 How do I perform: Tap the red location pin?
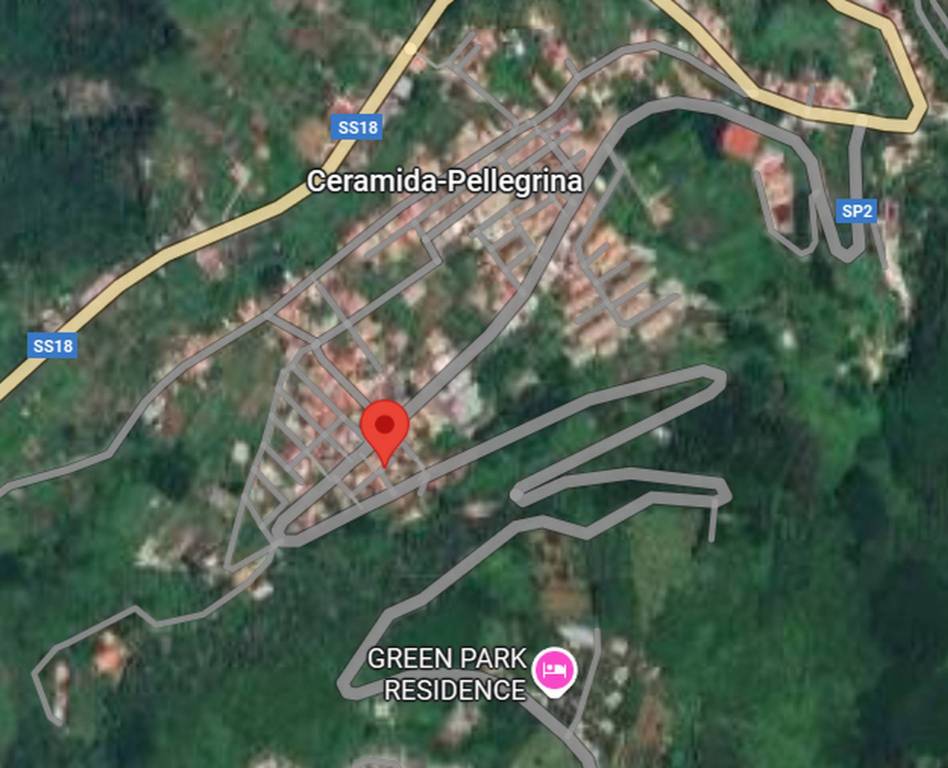point(384,427)
